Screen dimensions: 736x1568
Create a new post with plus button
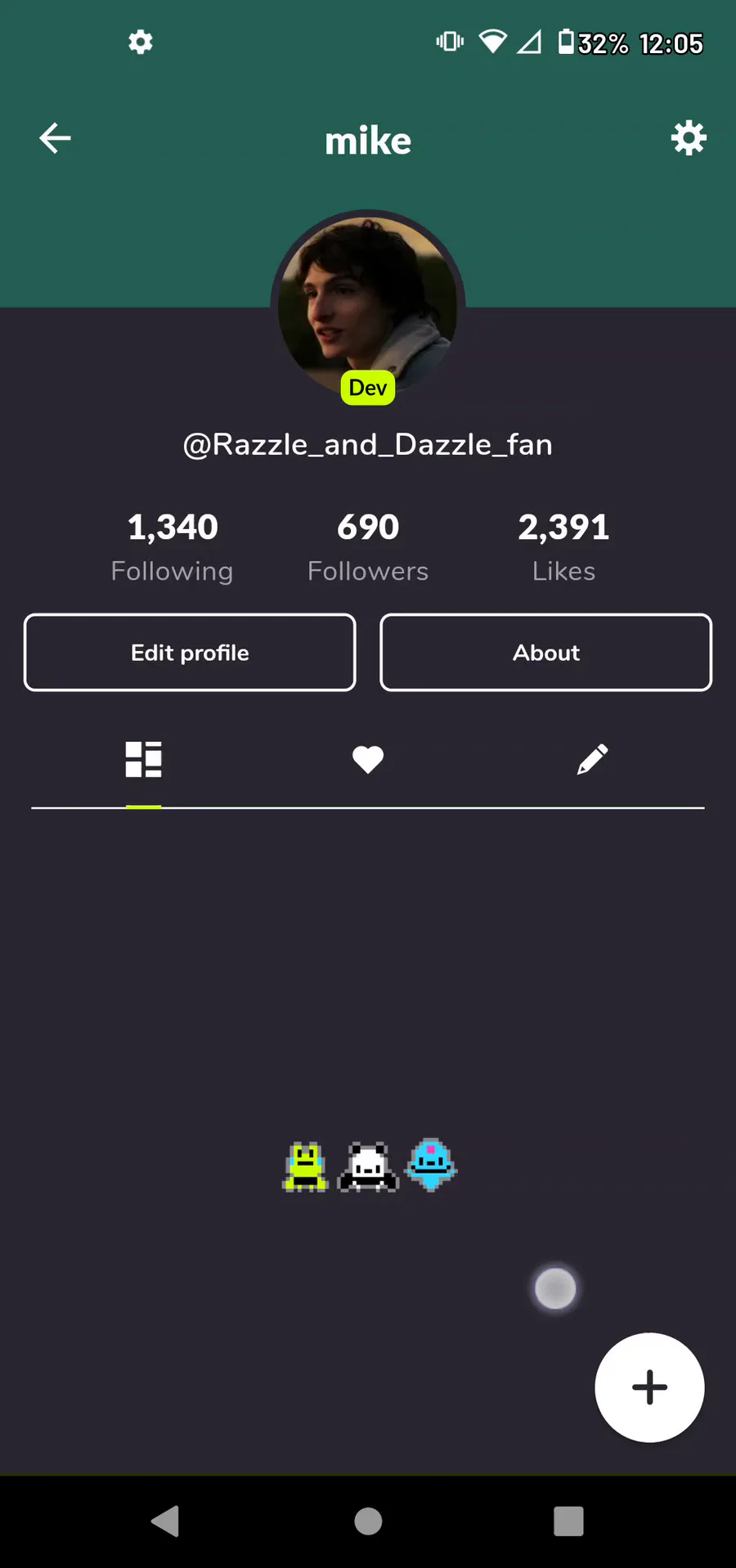(649, 1387)
